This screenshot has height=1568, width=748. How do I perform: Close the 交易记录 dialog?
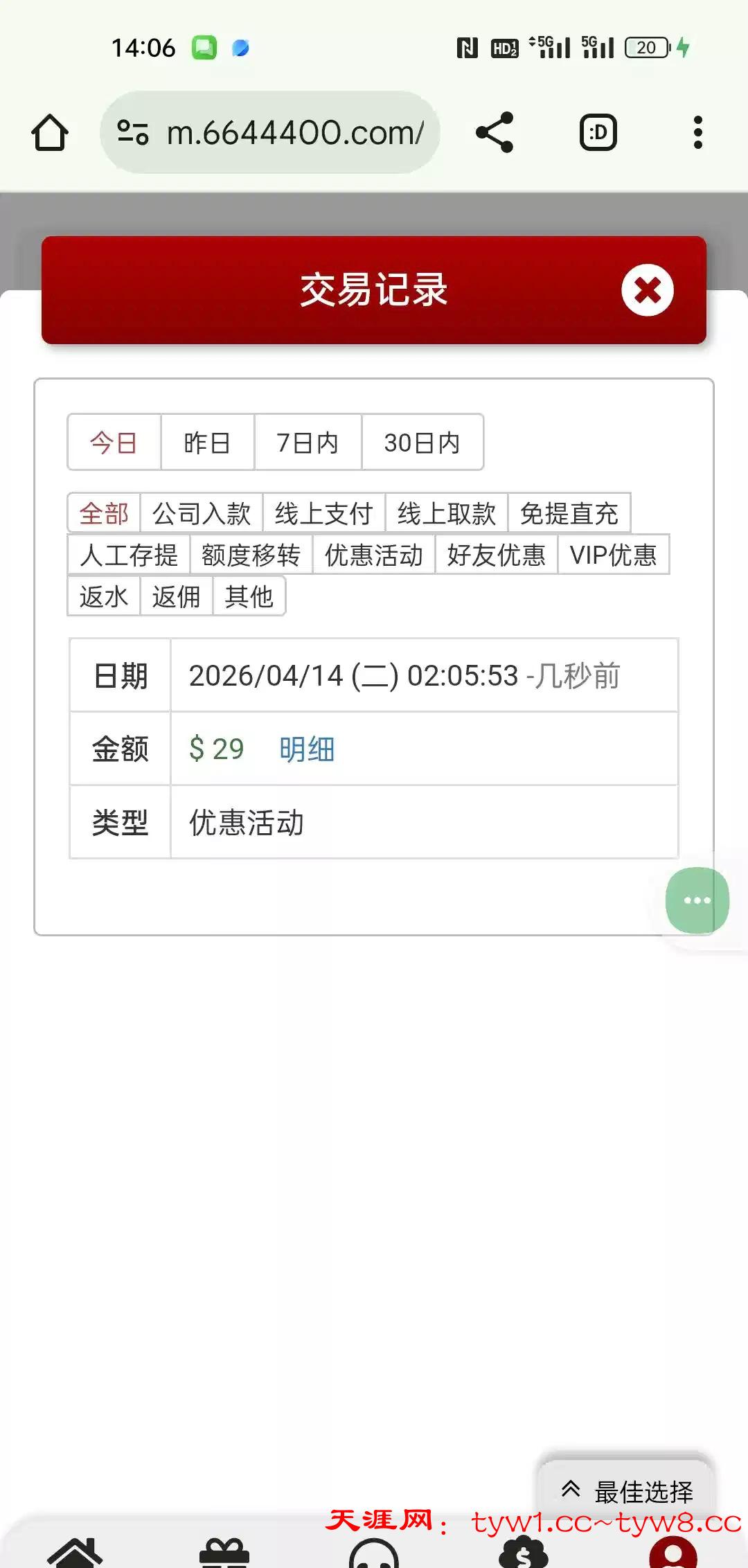tap(647, 290)
